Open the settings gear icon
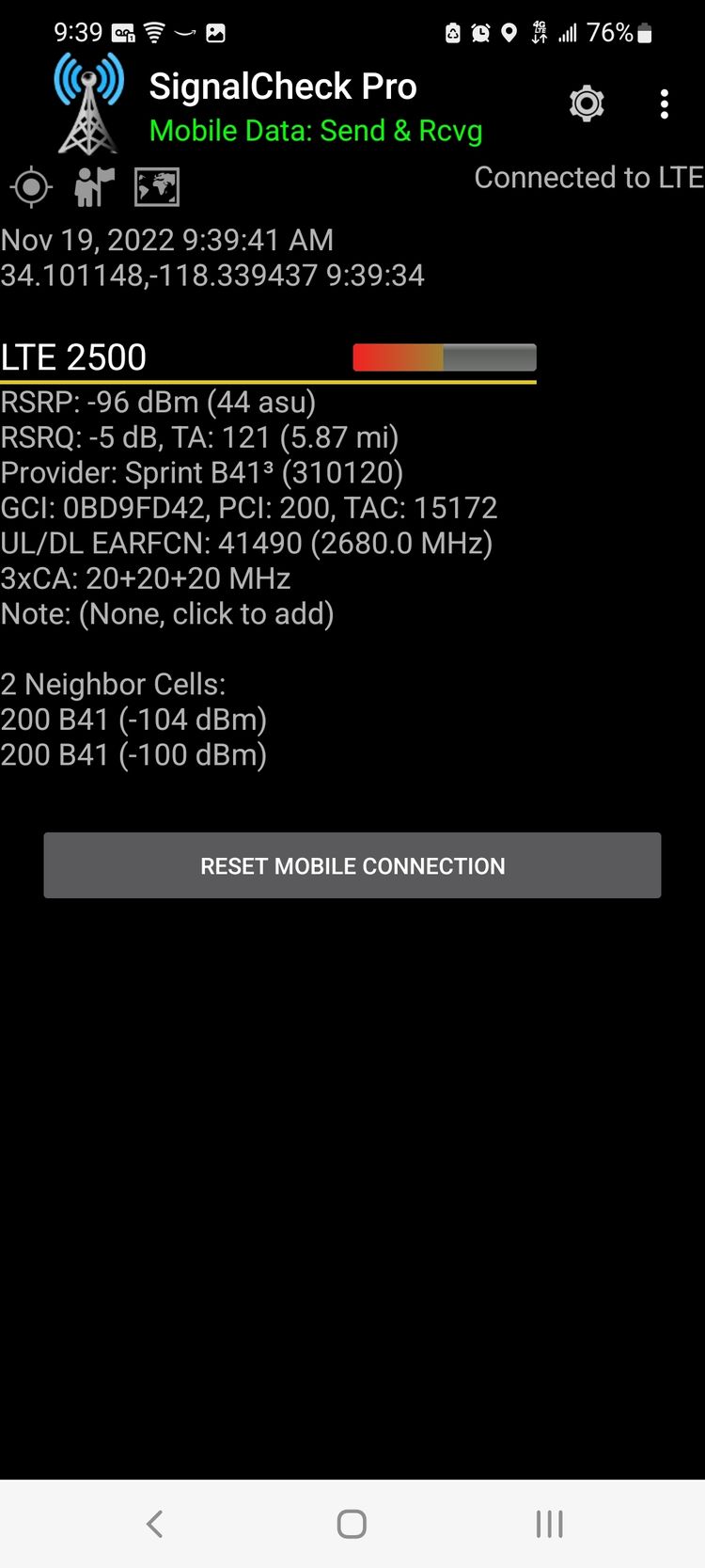The width and height of the screenshot is (705, 1568). click(587, 103)
